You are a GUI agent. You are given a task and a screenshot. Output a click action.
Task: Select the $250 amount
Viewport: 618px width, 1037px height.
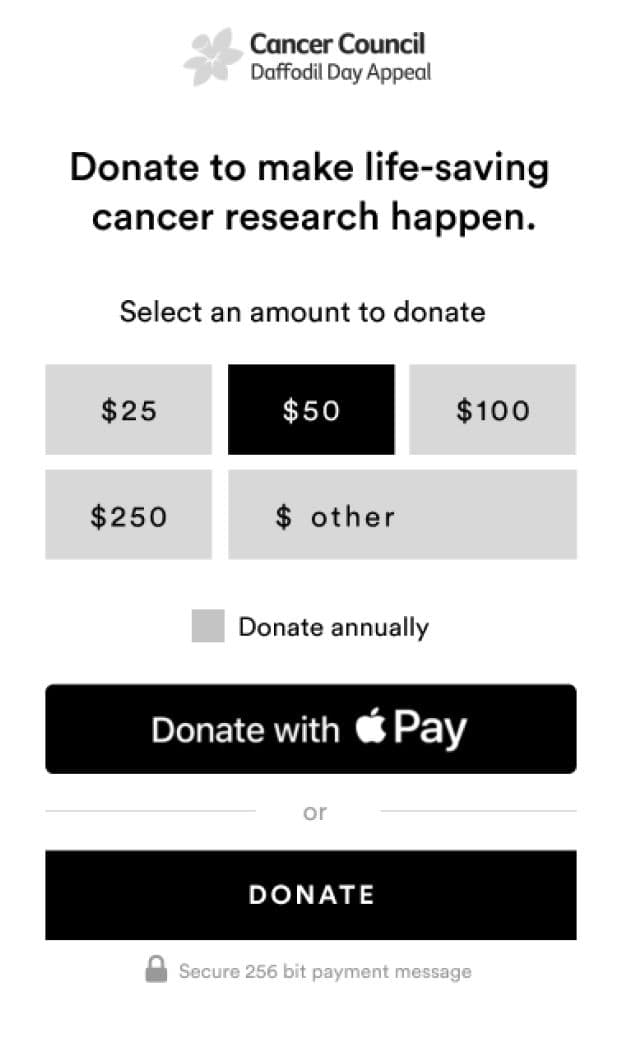coord(128,515)
